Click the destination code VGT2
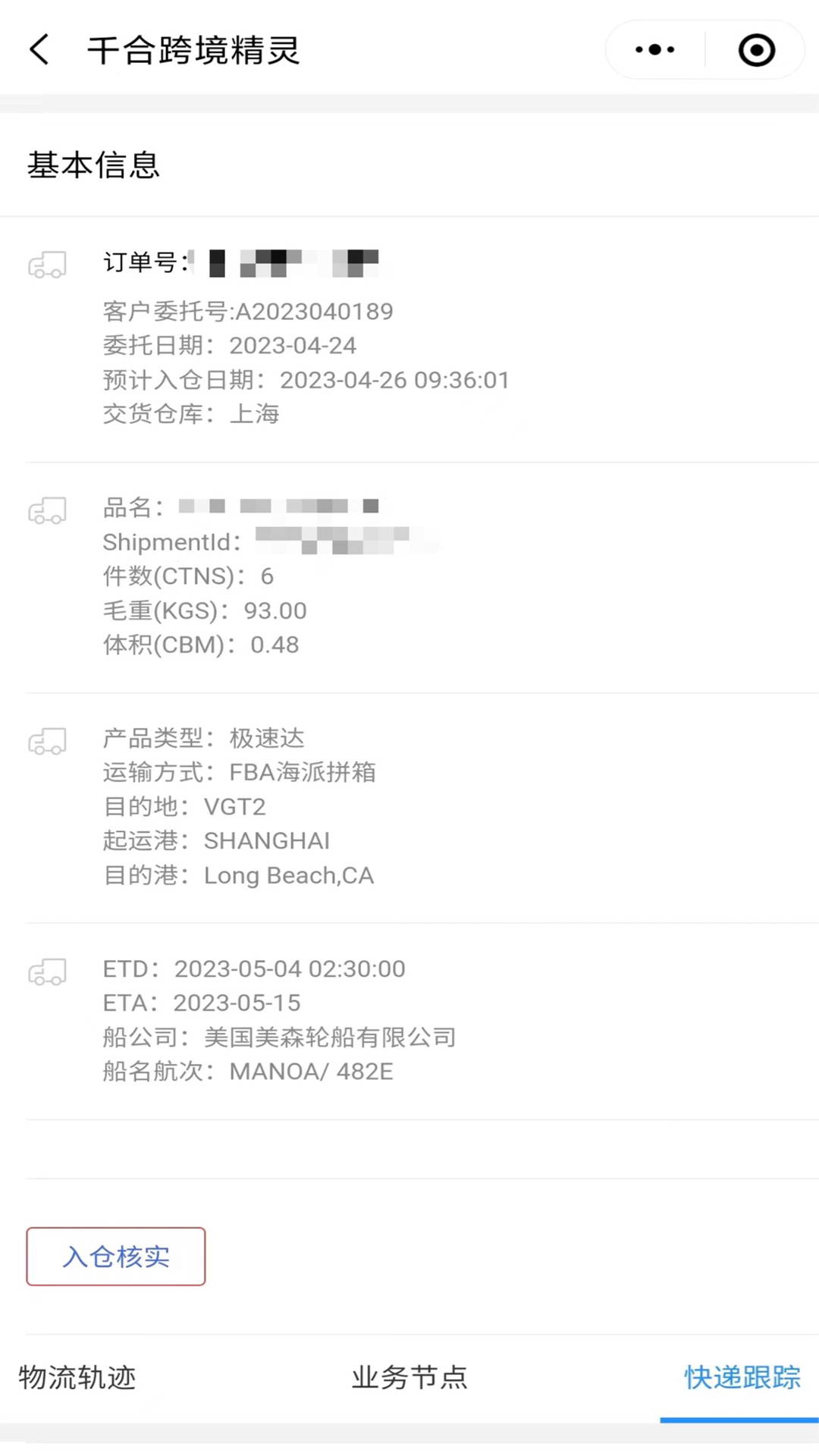The image size is (819, 1456). pos(235,807)
